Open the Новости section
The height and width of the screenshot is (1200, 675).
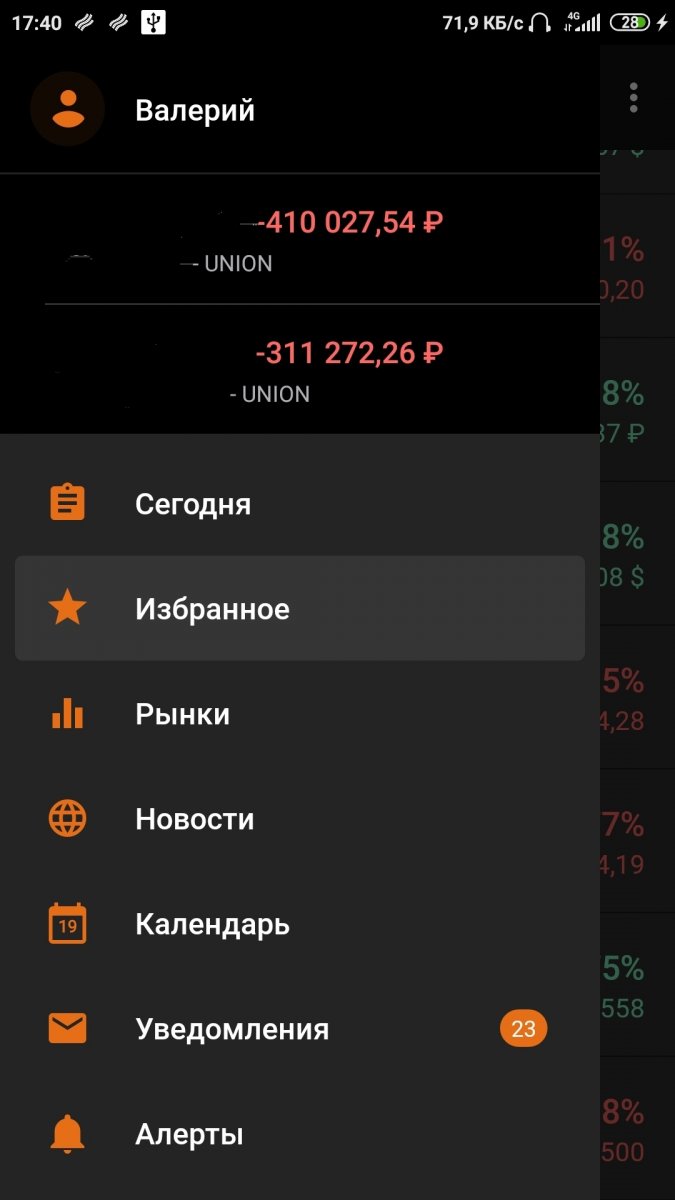click(300, 819)
